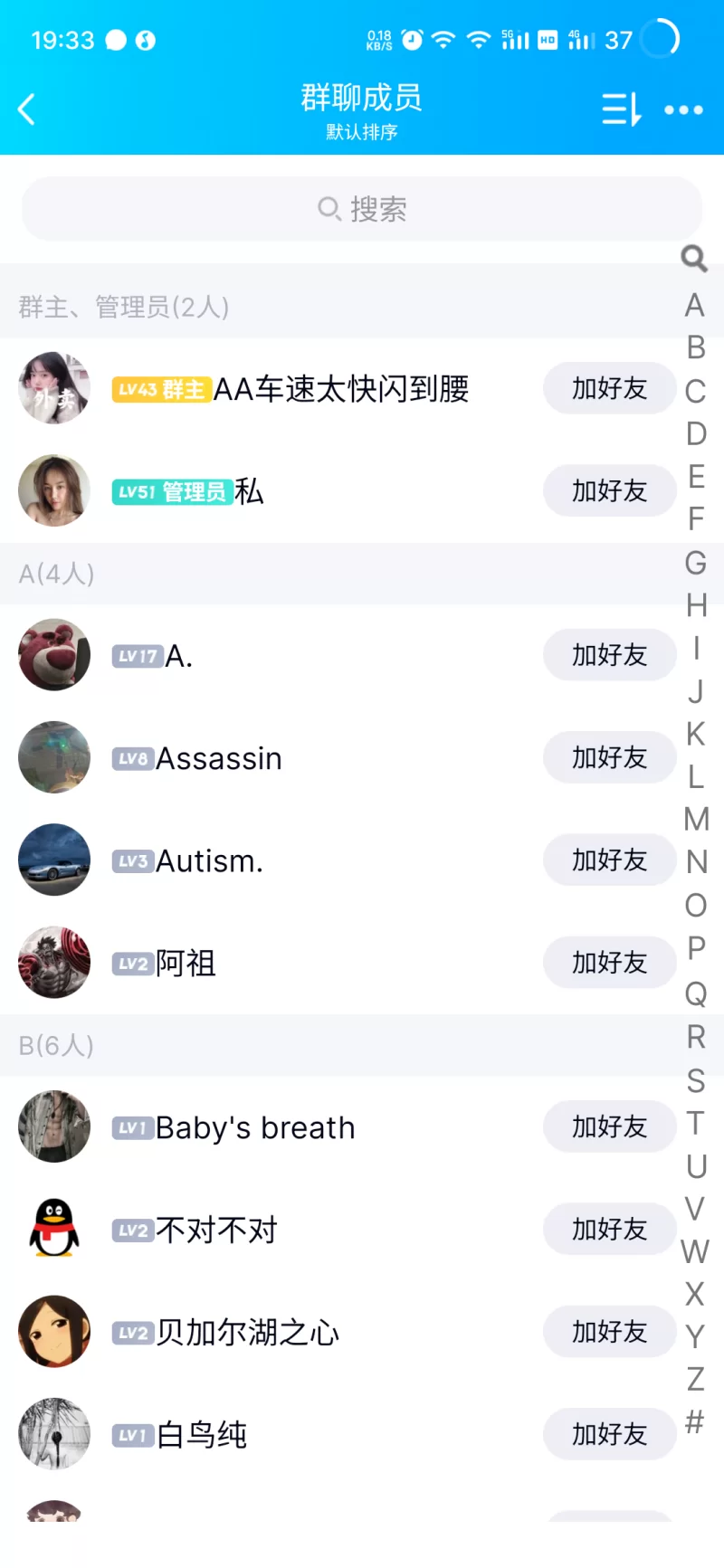Add 贝加尔湖之心 as a friend
This screenshot has width=724, height=1568.
point(609,1332)
